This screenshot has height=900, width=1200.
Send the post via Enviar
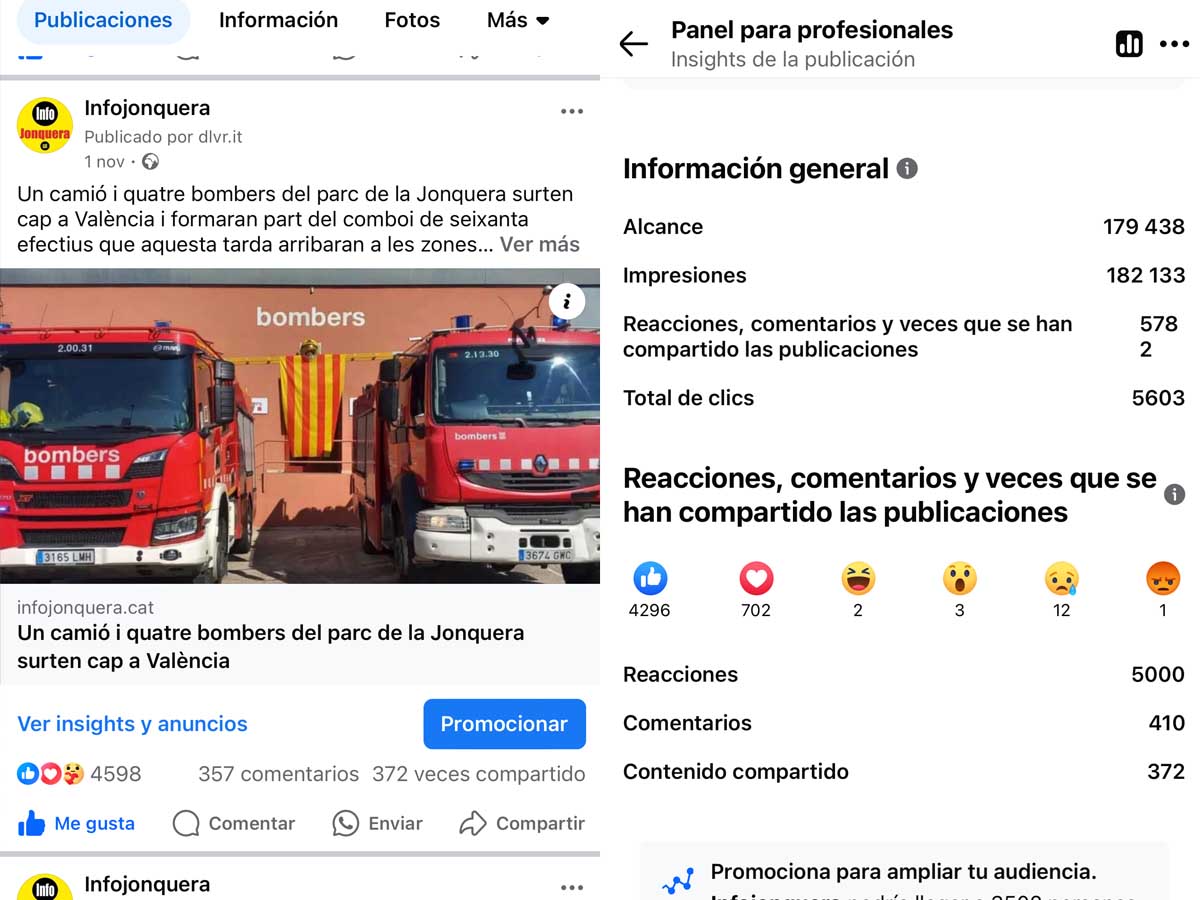[x=378, y=824]
